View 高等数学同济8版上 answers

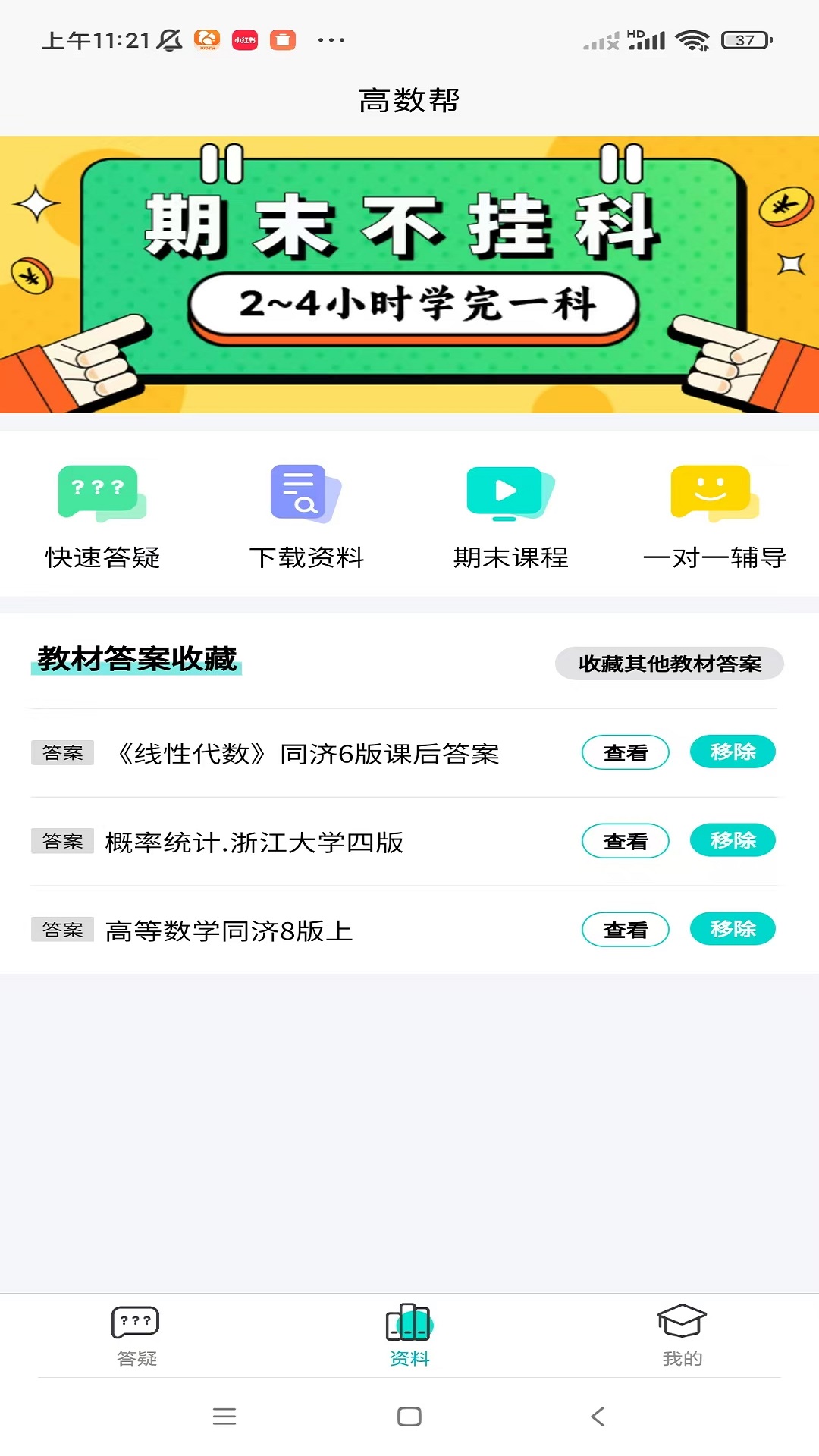pos(625,930)
